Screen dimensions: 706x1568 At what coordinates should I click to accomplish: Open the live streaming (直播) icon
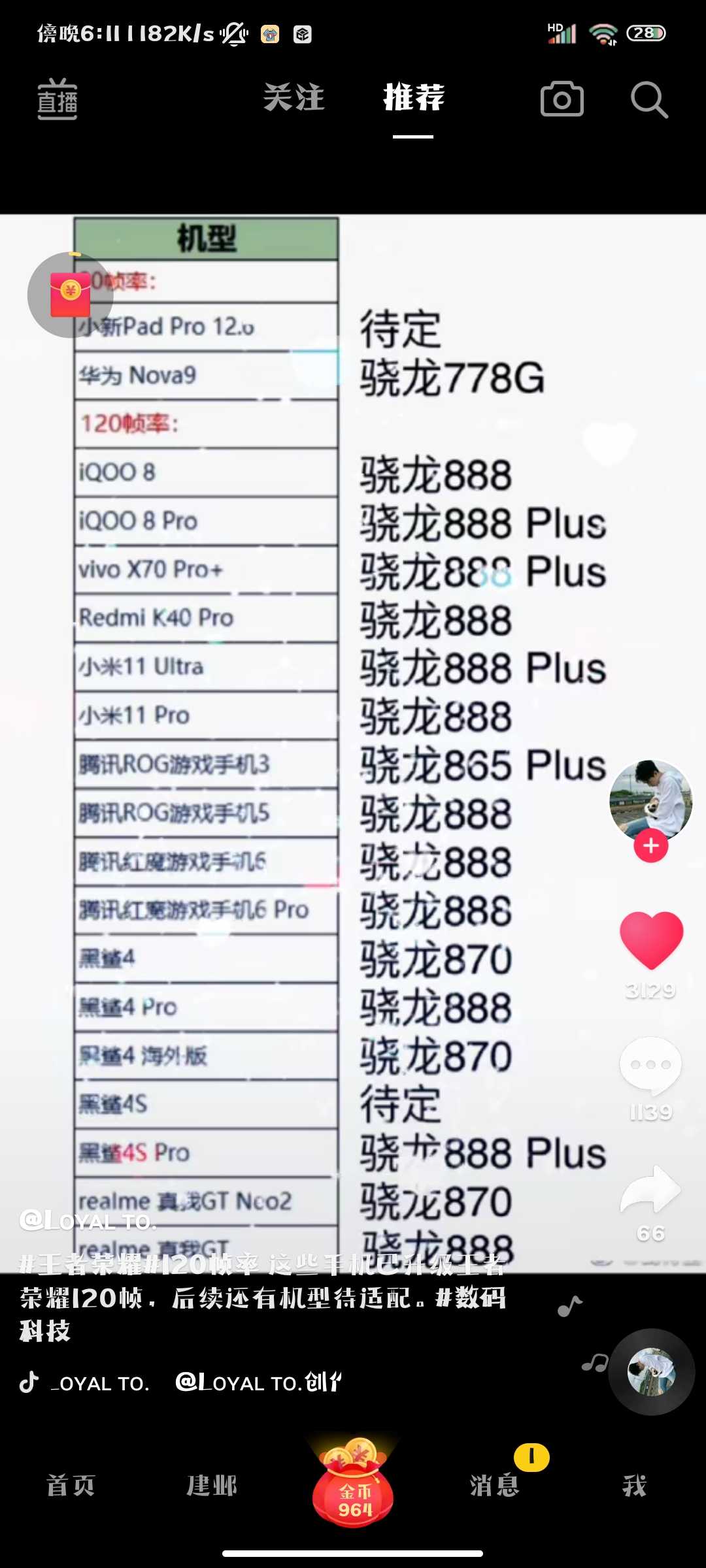pyautogui.click(x=58, y=99)
